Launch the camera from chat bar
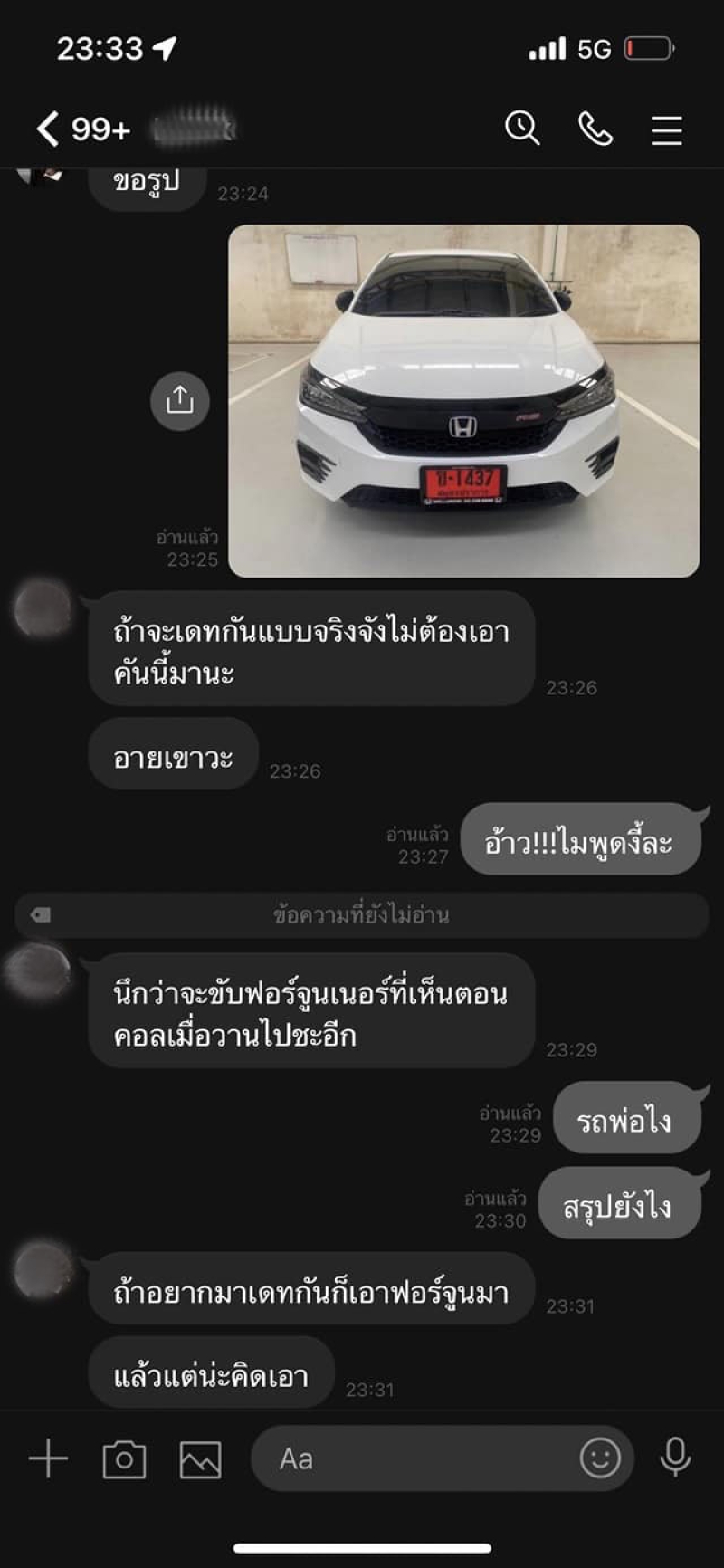 (124, 1459)
